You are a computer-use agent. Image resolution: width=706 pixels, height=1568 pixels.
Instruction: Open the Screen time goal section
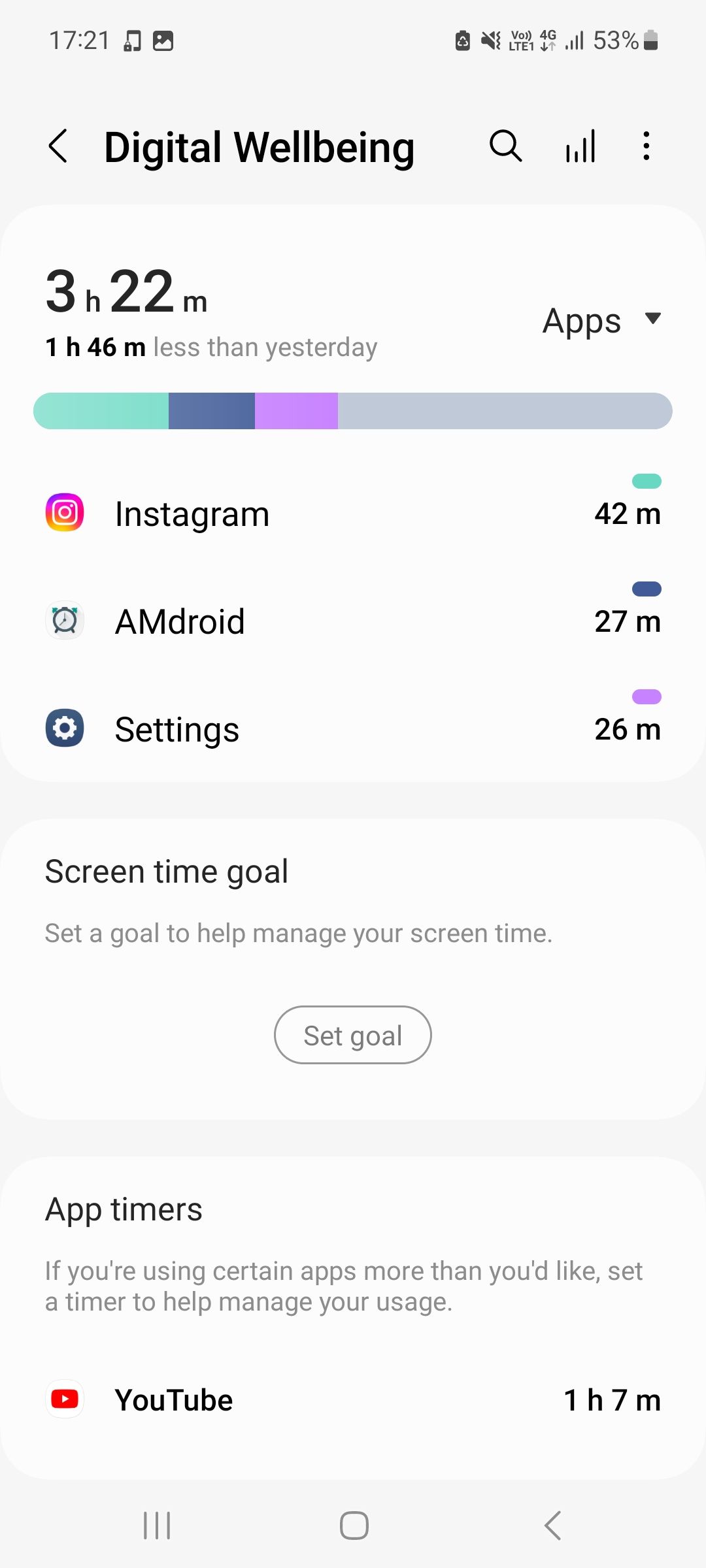click(167, 871)
